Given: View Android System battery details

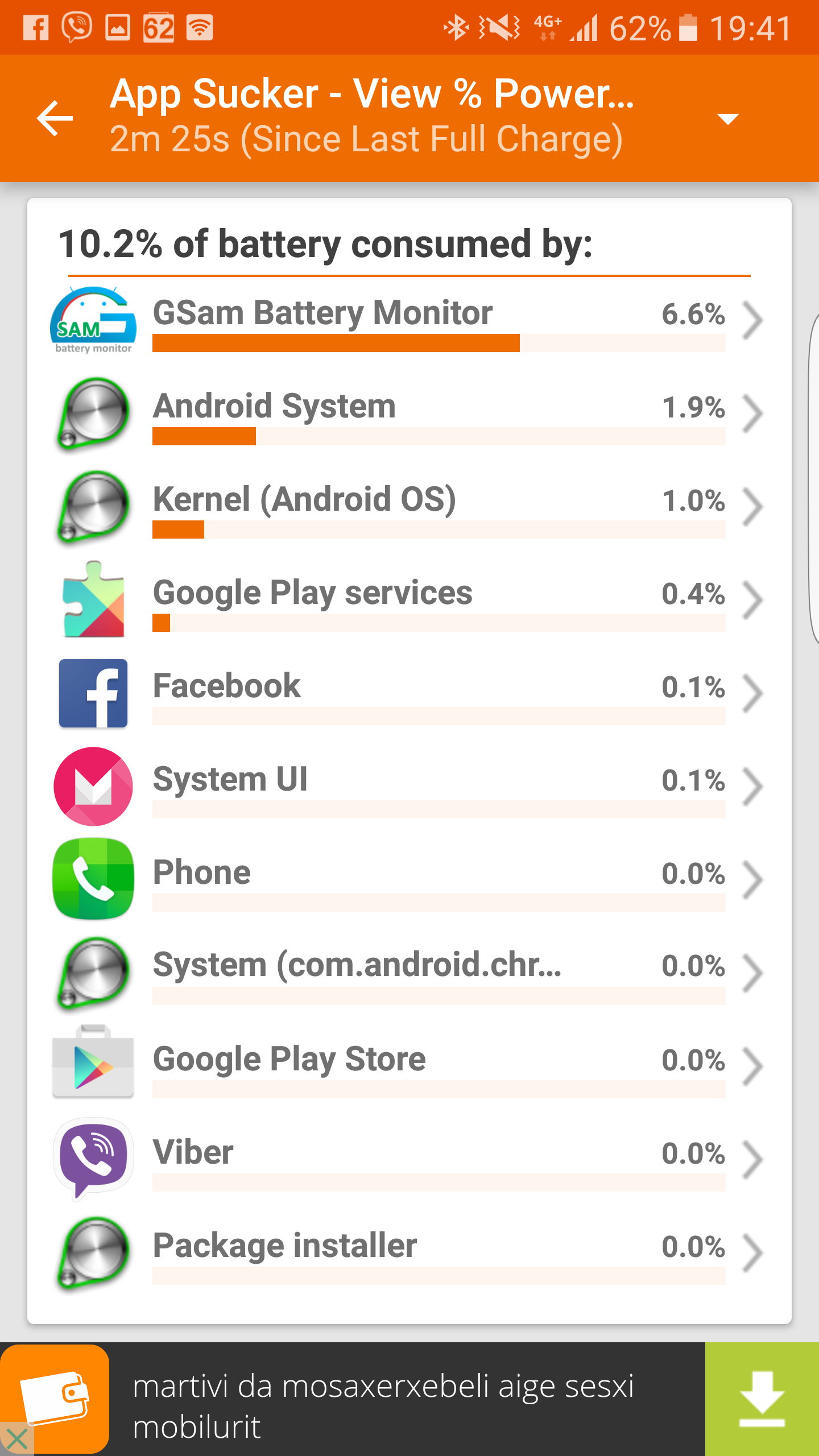Looking at the screenshot, I should pos(408,413).
